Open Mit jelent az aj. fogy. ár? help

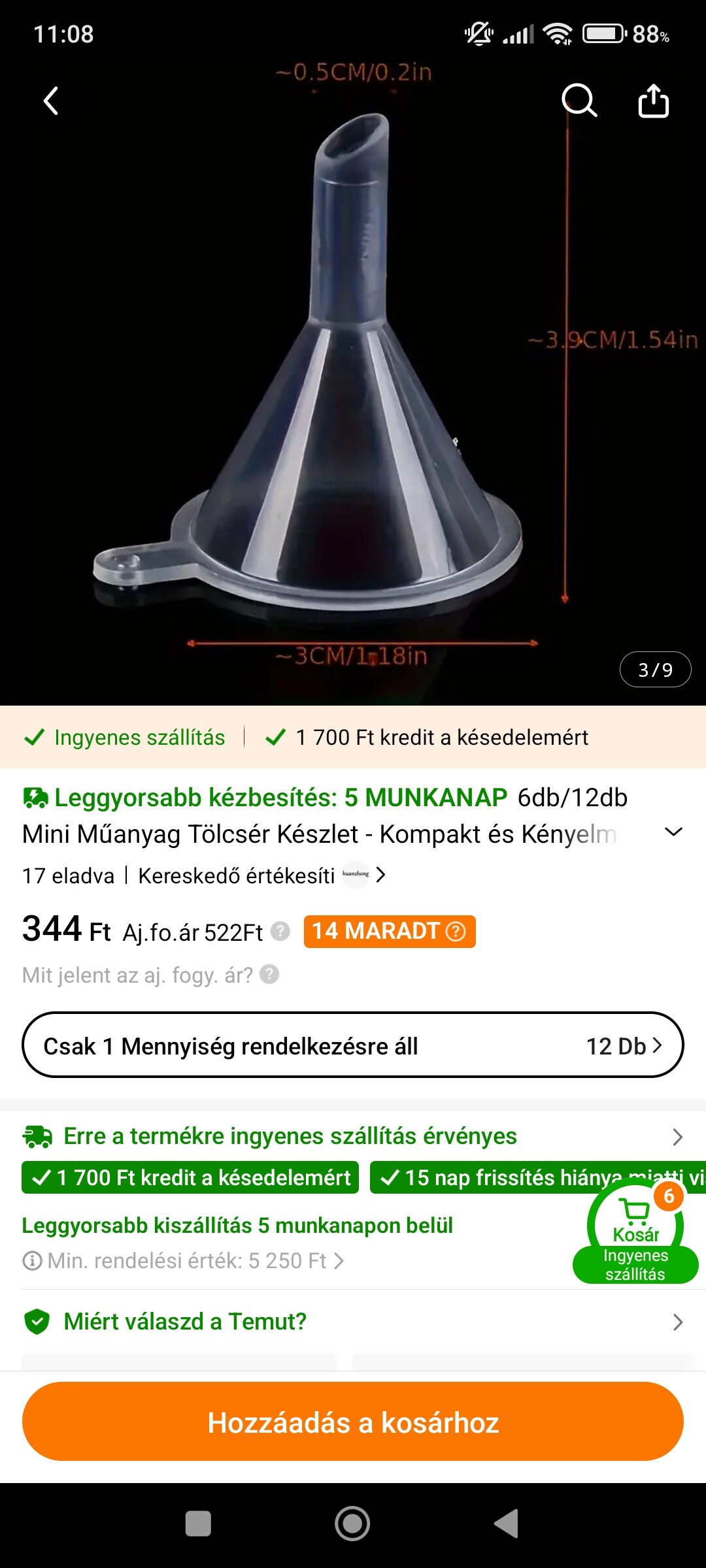(150, 975)
